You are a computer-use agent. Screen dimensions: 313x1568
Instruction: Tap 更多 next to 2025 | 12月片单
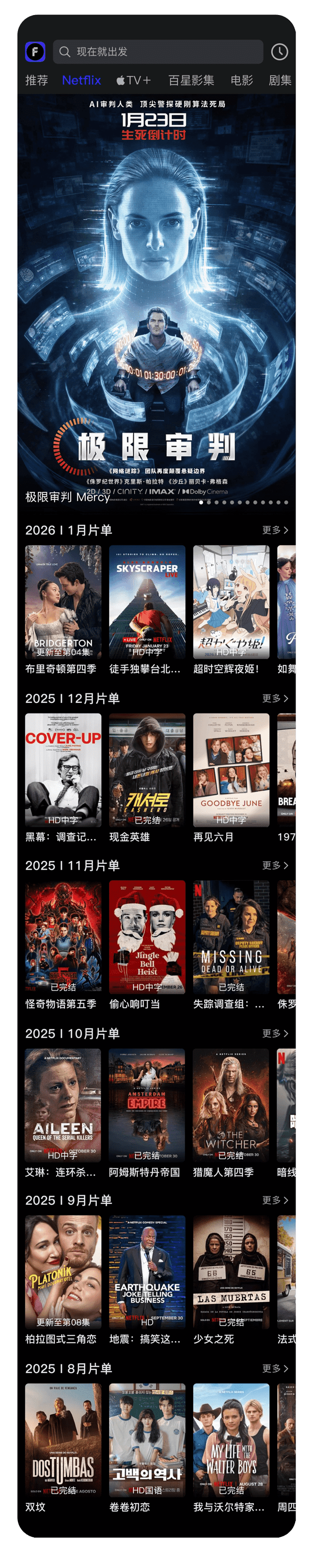click(x=275, y=698)
